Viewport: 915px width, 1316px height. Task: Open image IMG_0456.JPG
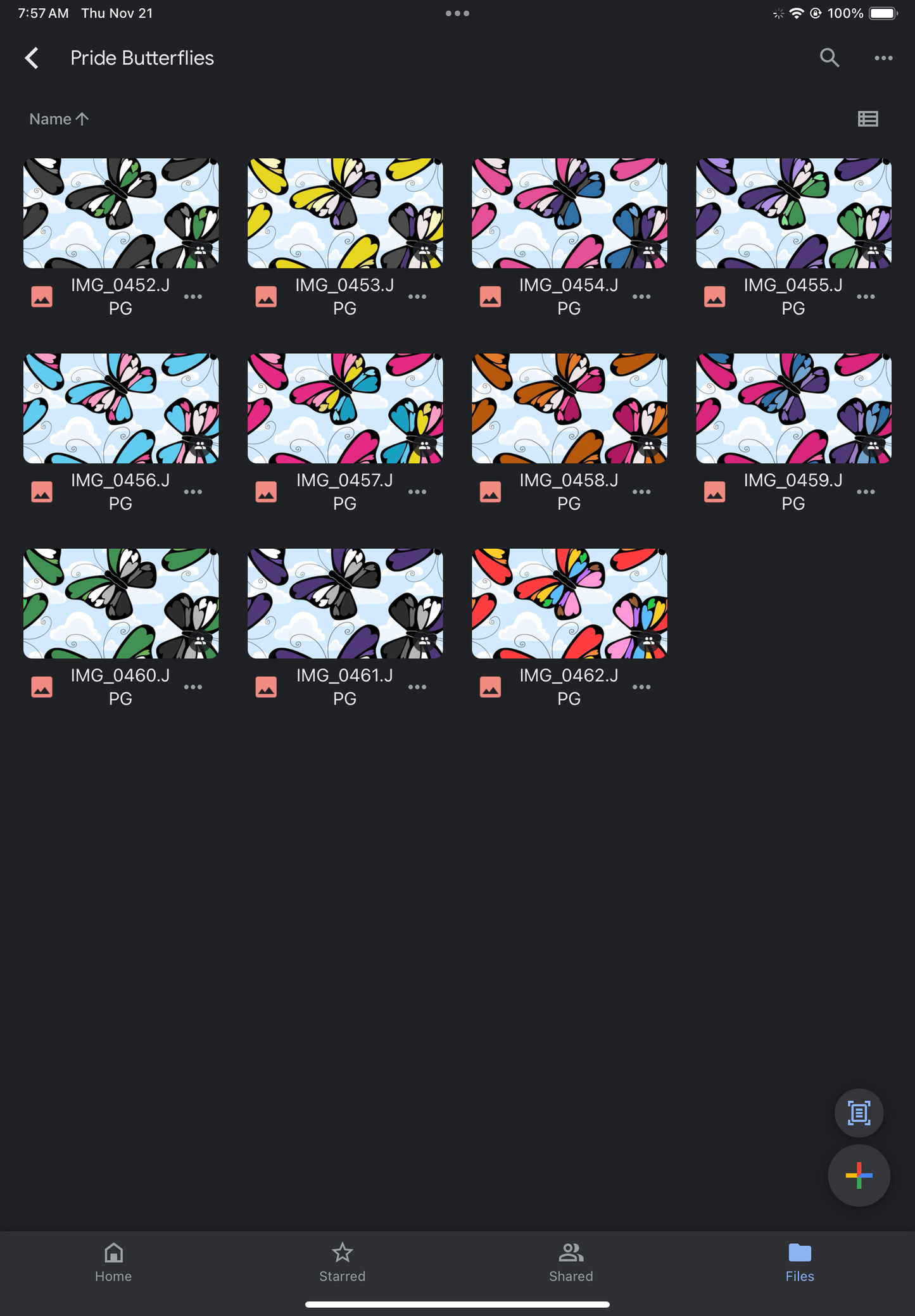point(121,408)
